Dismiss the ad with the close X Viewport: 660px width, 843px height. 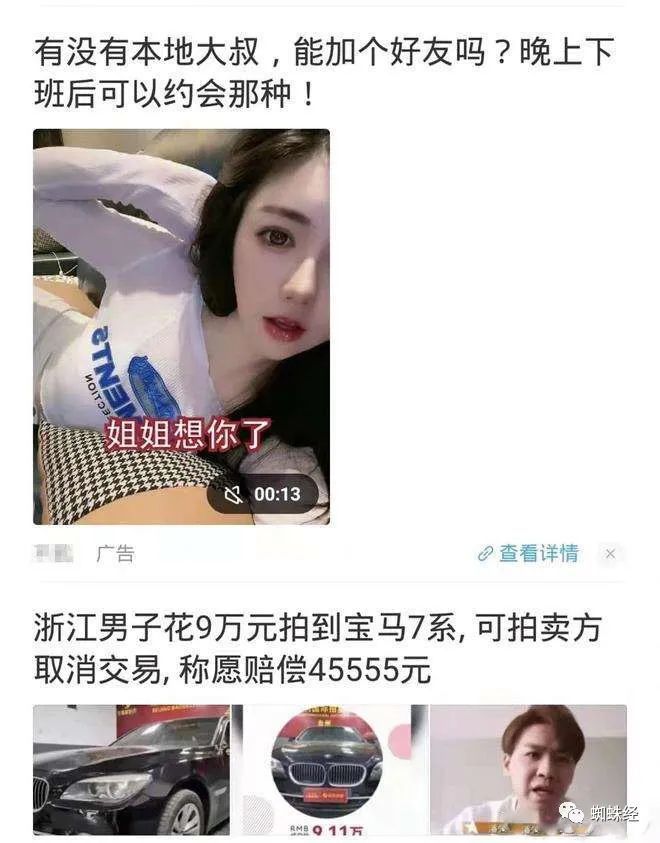click(610, 553)
